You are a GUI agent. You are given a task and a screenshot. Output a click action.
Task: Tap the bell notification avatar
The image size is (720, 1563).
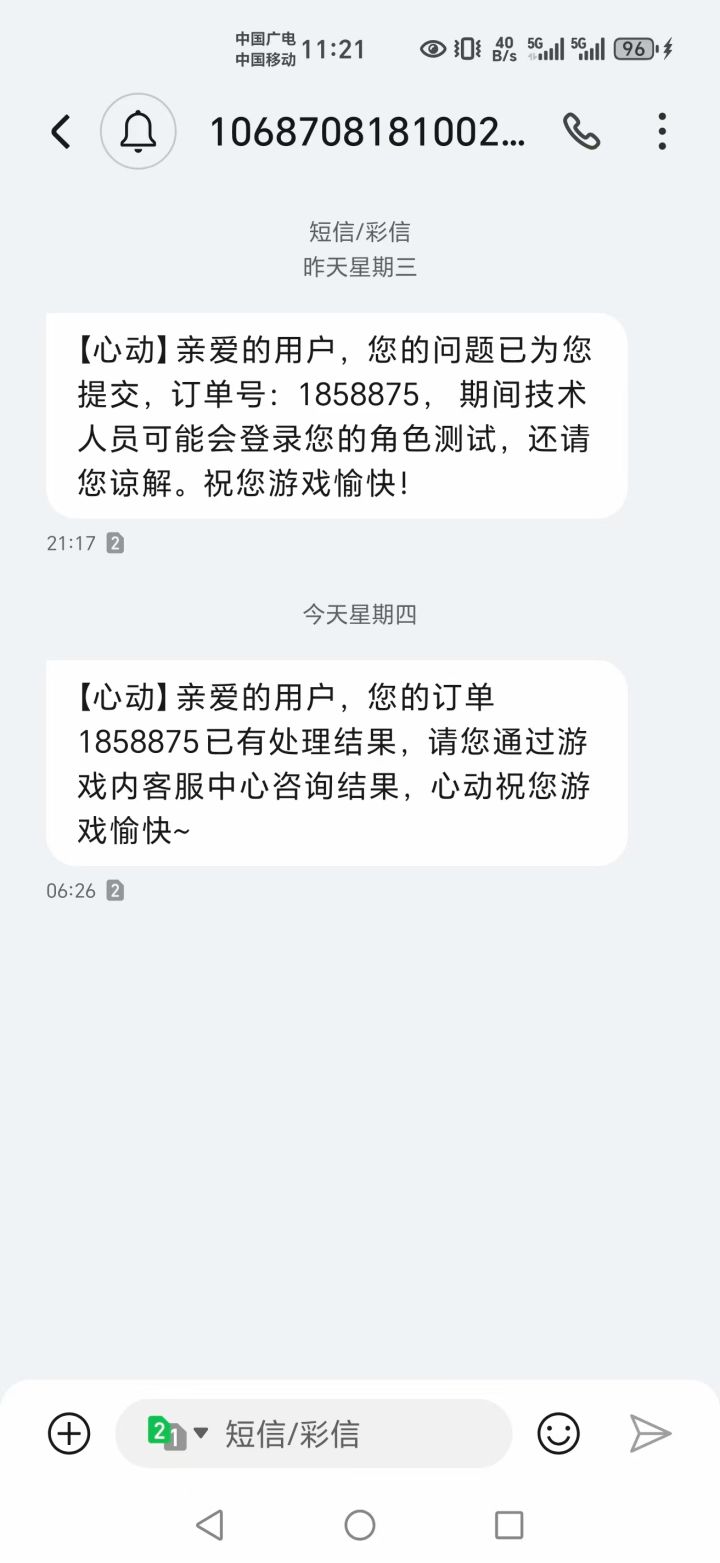point(138,131)
